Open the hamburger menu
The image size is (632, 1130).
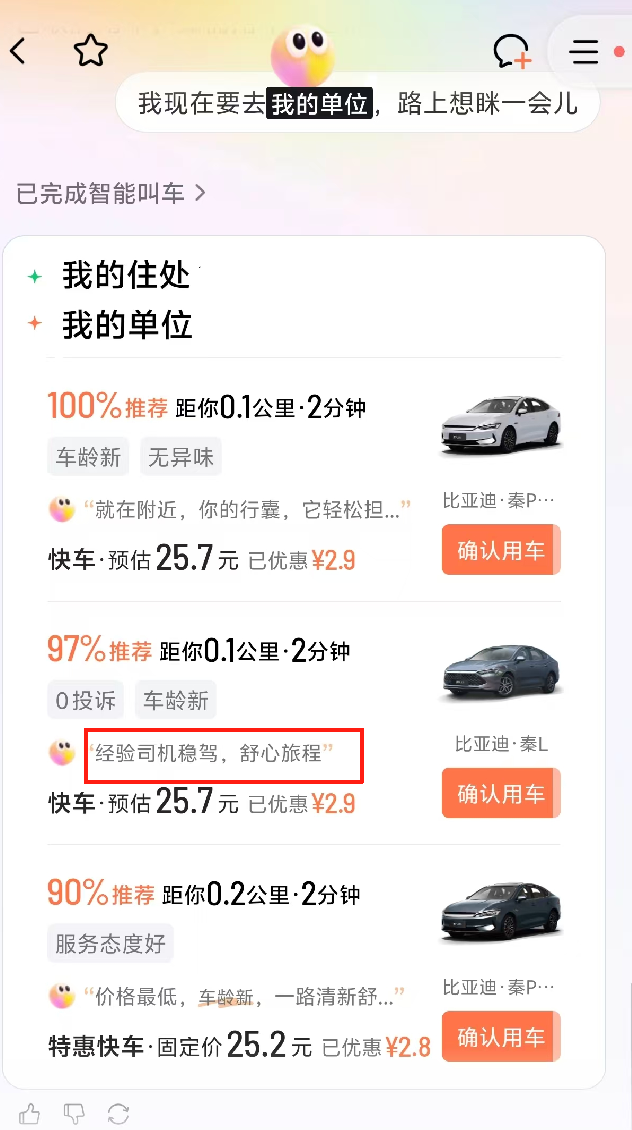coord(585,52)
